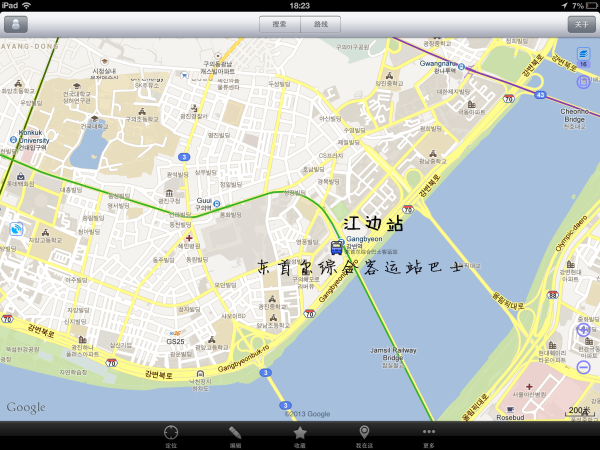This screenshot has width=600, height=450.
Task: Zoom in on the map
Action: [584, 330]
